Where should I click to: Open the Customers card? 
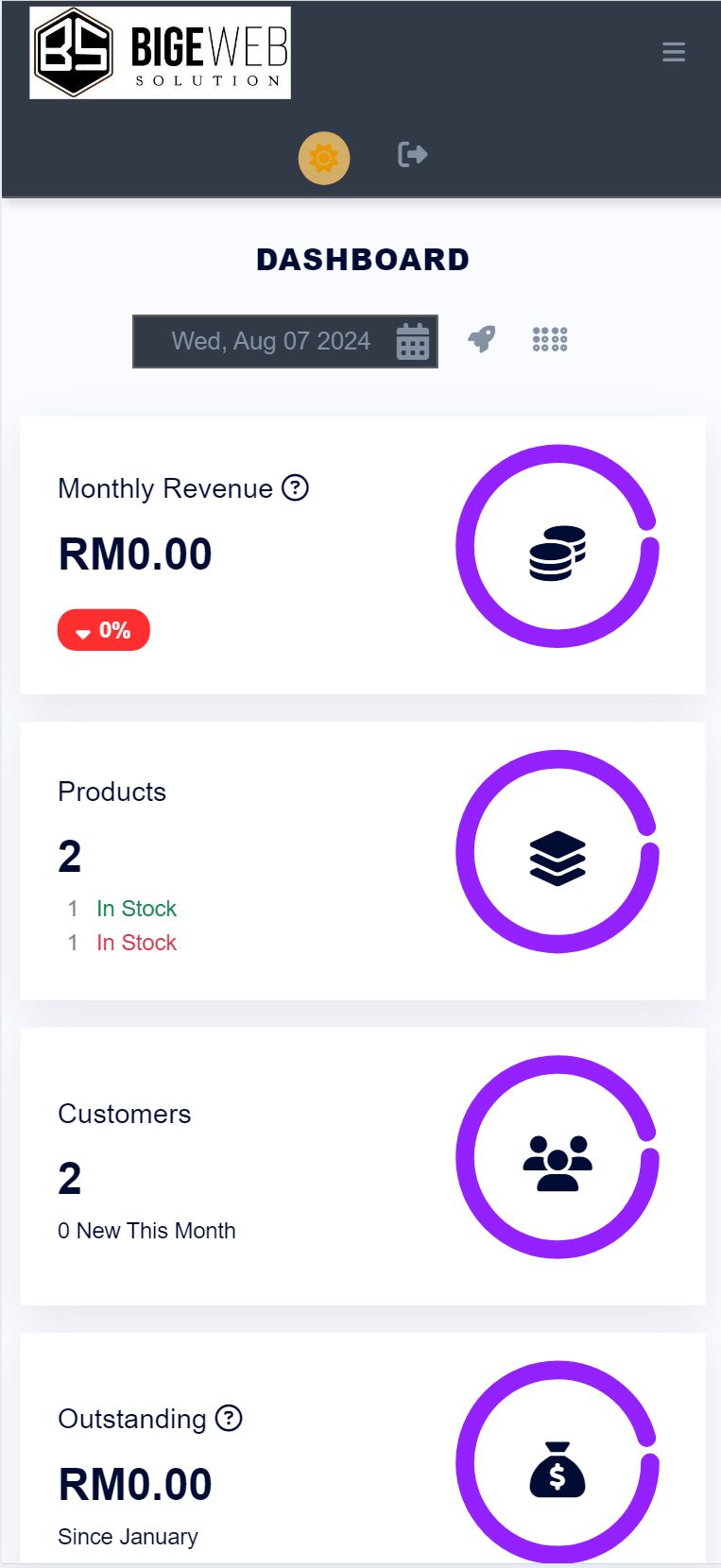(x=363, y=1166)
